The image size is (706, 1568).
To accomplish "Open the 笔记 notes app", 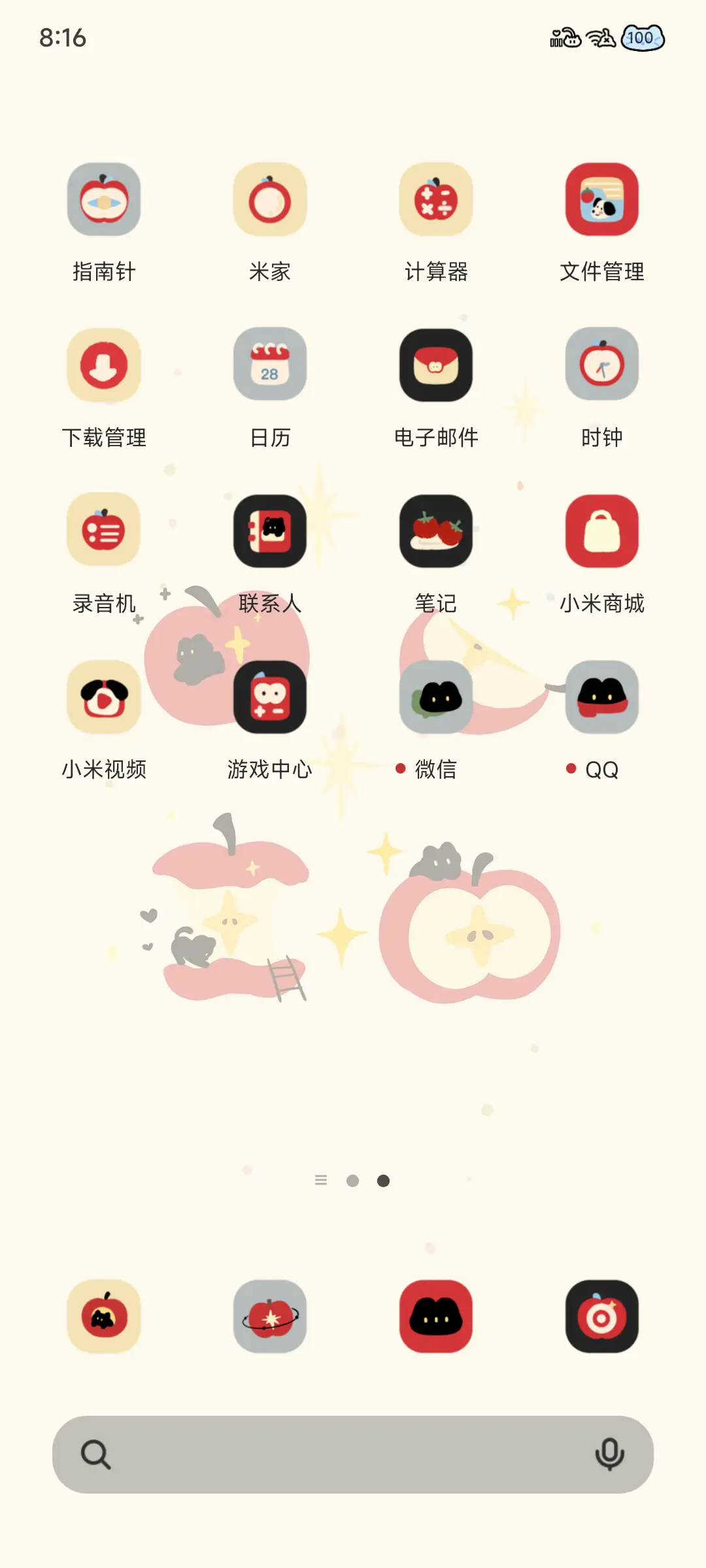I will click(x=436, y=531).
